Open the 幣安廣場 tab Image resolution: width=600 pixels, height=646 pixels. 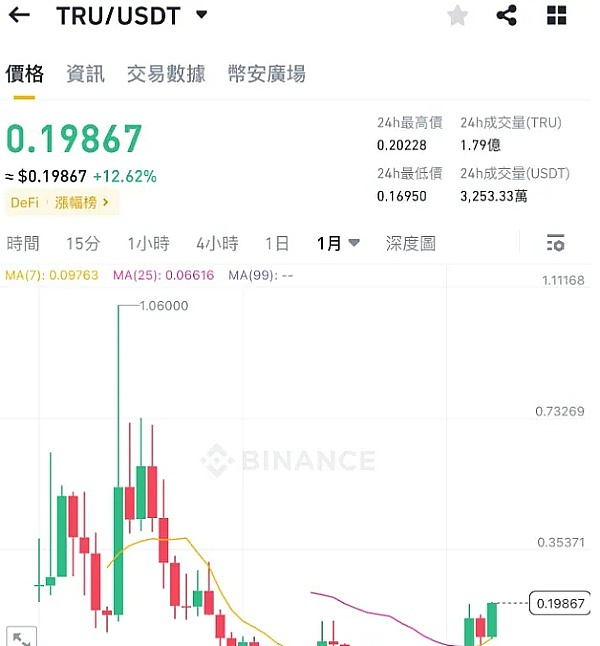(266, 74)
